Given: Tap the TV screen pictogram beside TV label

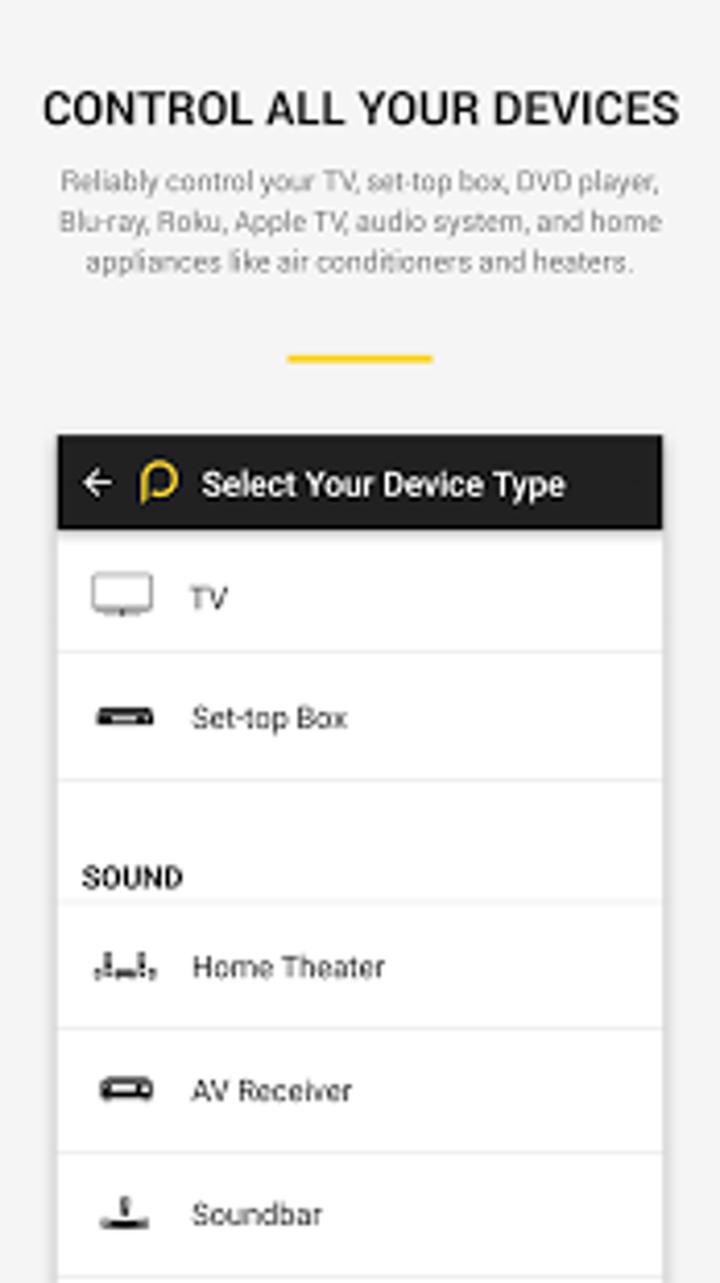Looking at the screenshot, I should [124, 592].
